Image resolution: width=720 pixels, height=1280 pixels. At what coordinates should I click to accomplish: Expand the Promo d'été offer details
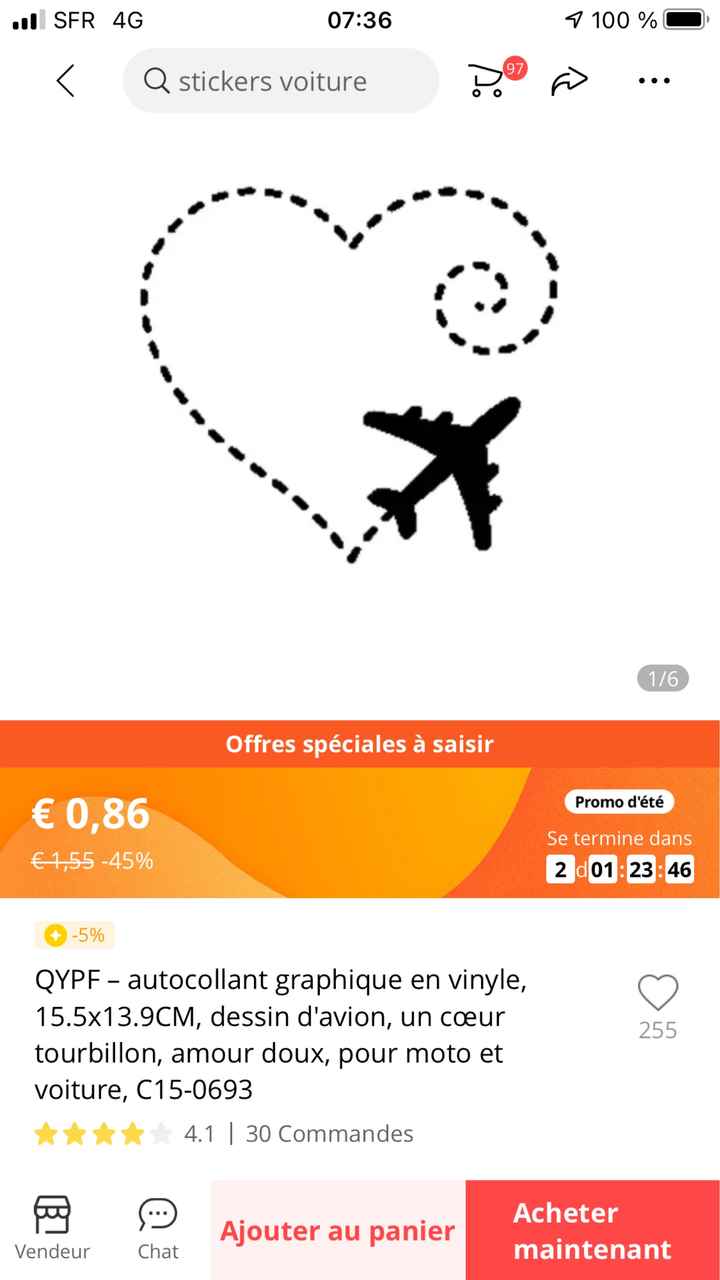620,801
